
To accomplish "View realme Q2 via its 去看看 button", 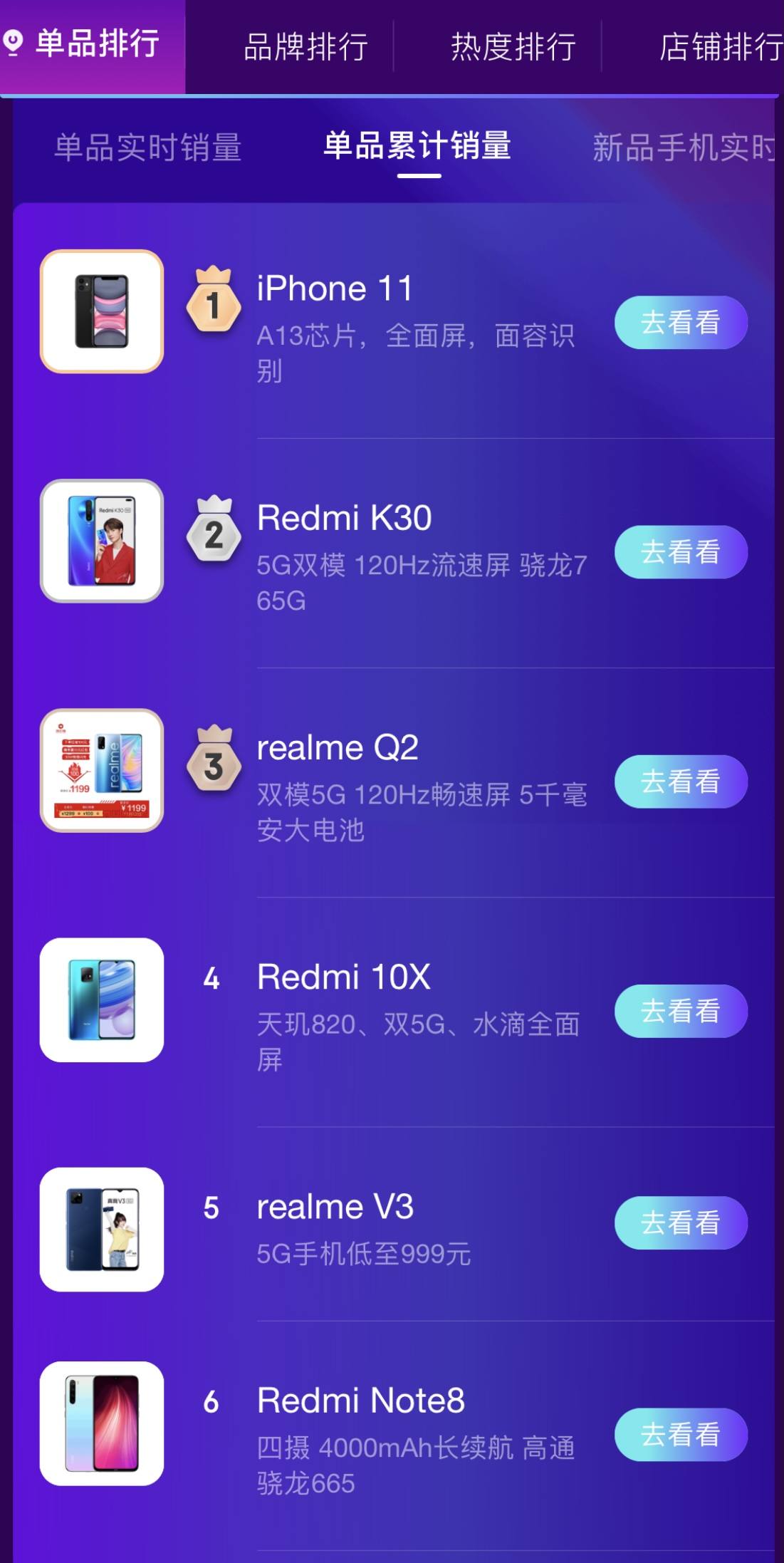I will [x=681, y=781].
